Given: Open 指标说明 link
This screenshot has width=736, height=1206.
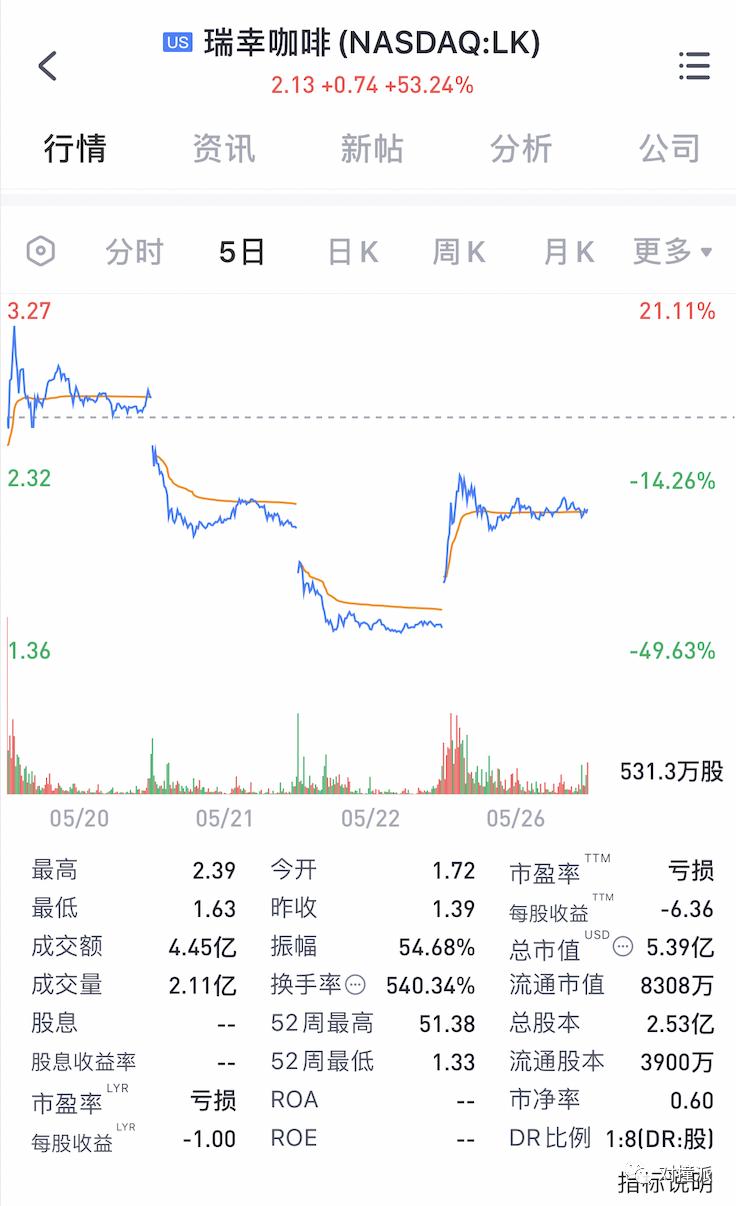Looking at the screenshot, I should [665, 1183].
